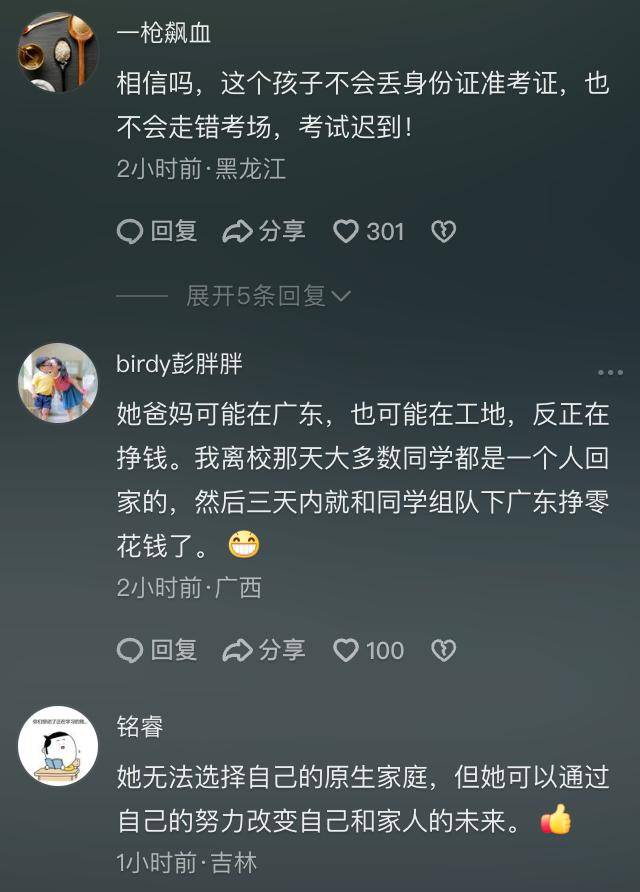Share 一枪飙血's comment
This screenshot has width=640, height=892.
(x=264, y=232)
